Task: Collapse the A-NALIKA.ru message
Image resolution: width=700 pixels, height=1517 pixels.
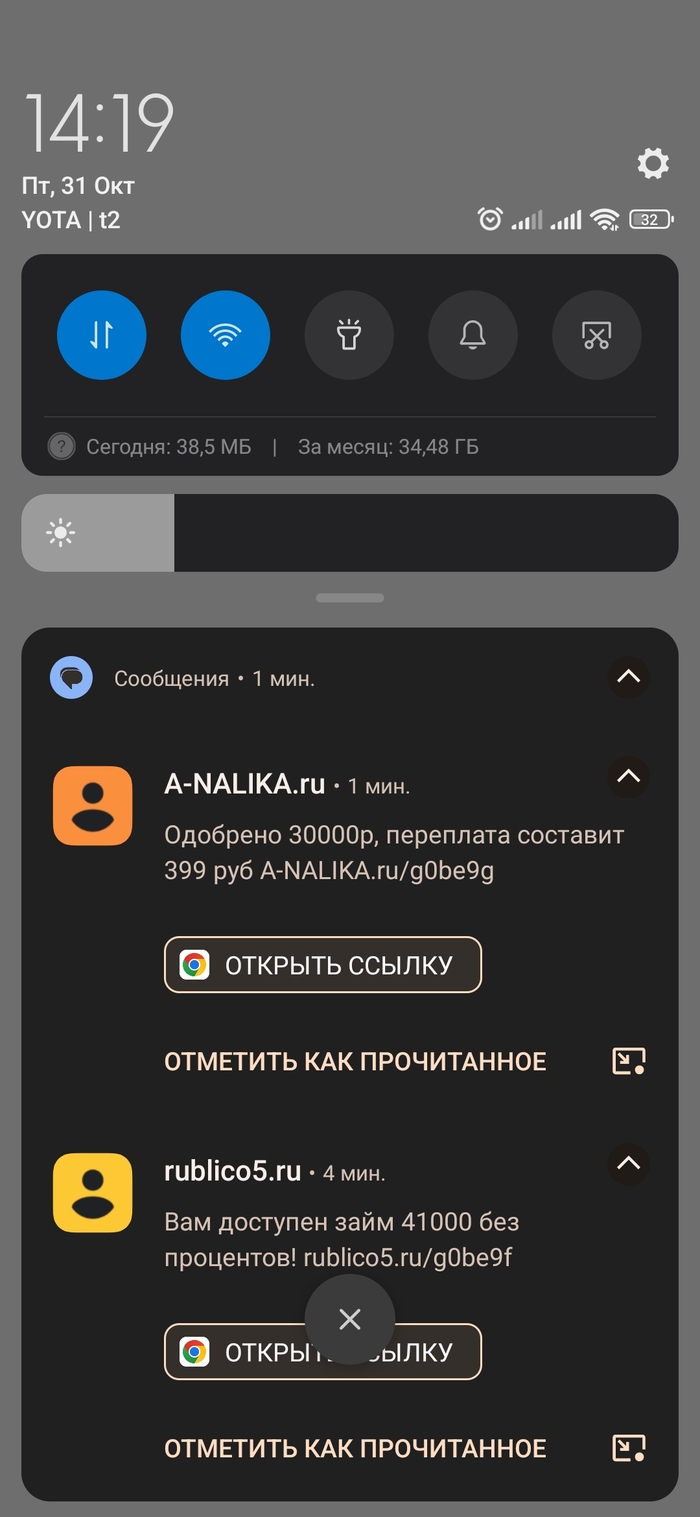Action: coord(628,776)
